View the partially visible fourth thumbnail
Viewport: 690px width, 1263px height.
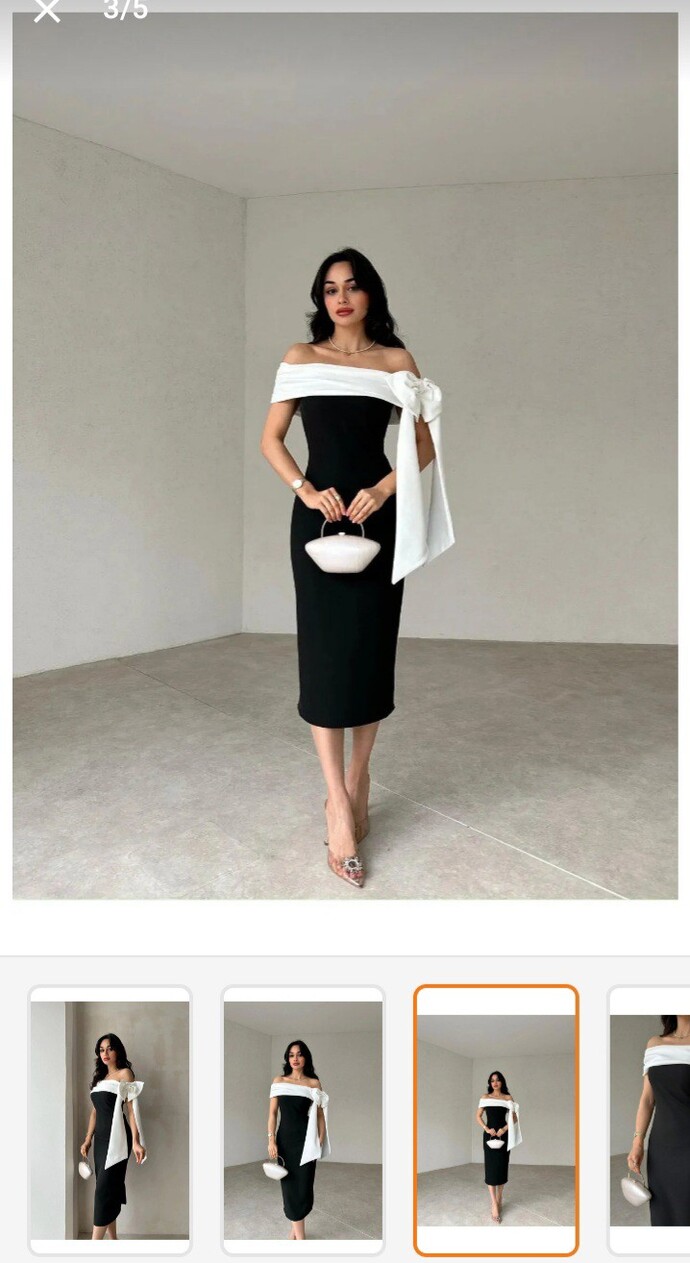(649, 1120)
